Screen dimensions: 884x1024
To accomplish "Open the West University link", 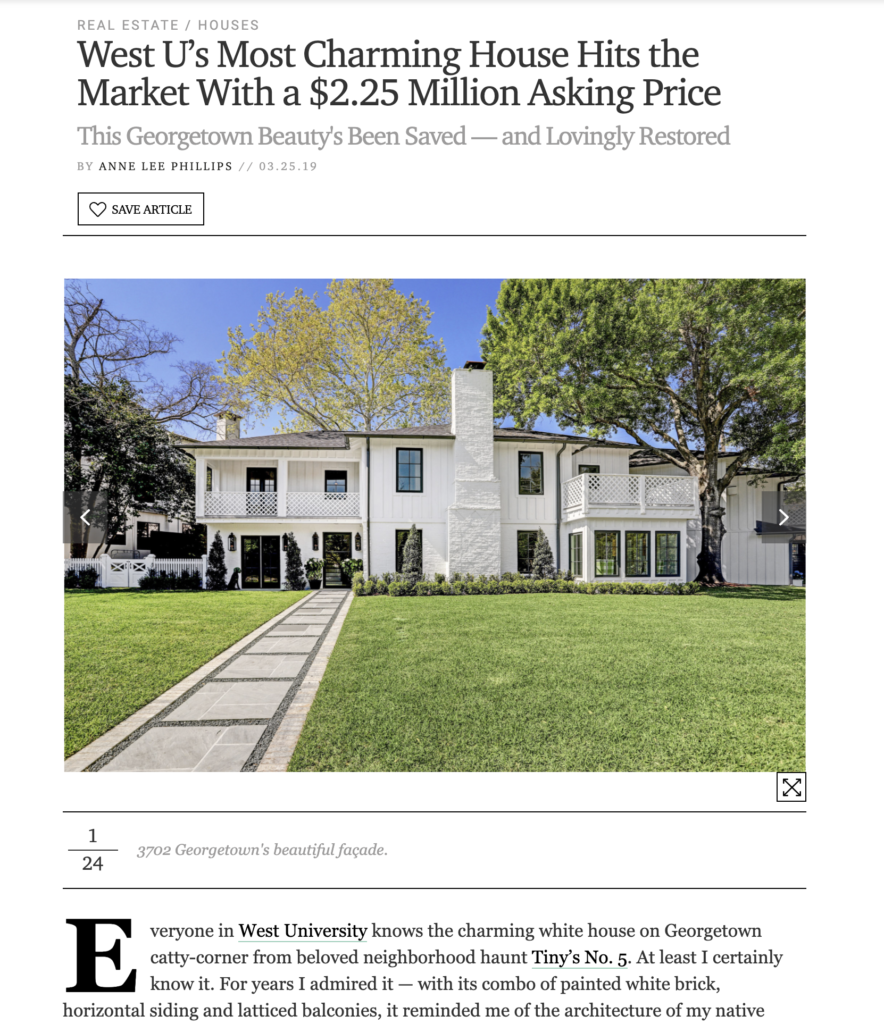I will pyautogui.click(x=302, y=931).
